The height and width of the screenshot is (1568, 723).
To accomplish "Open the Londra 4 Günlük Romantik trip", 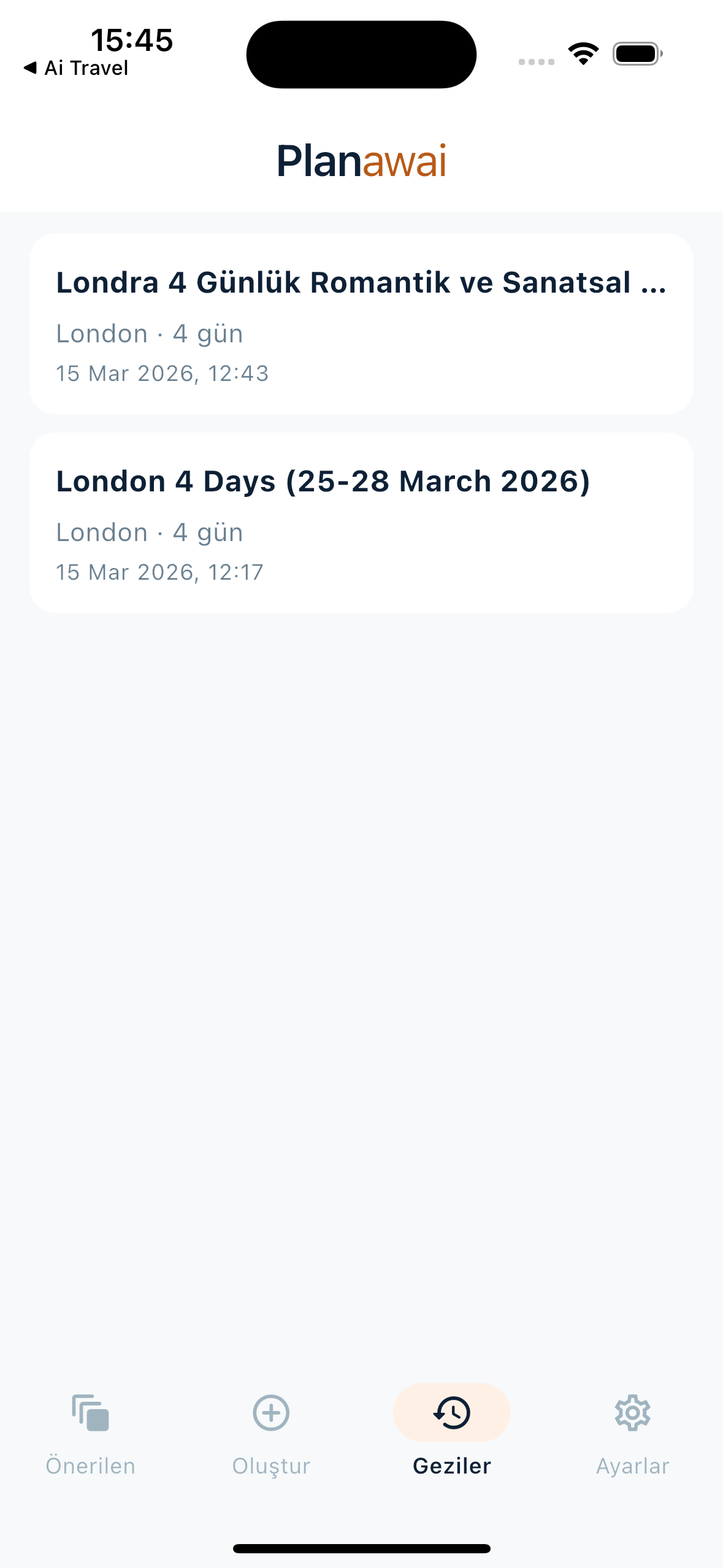I will [x=361, y=324].
